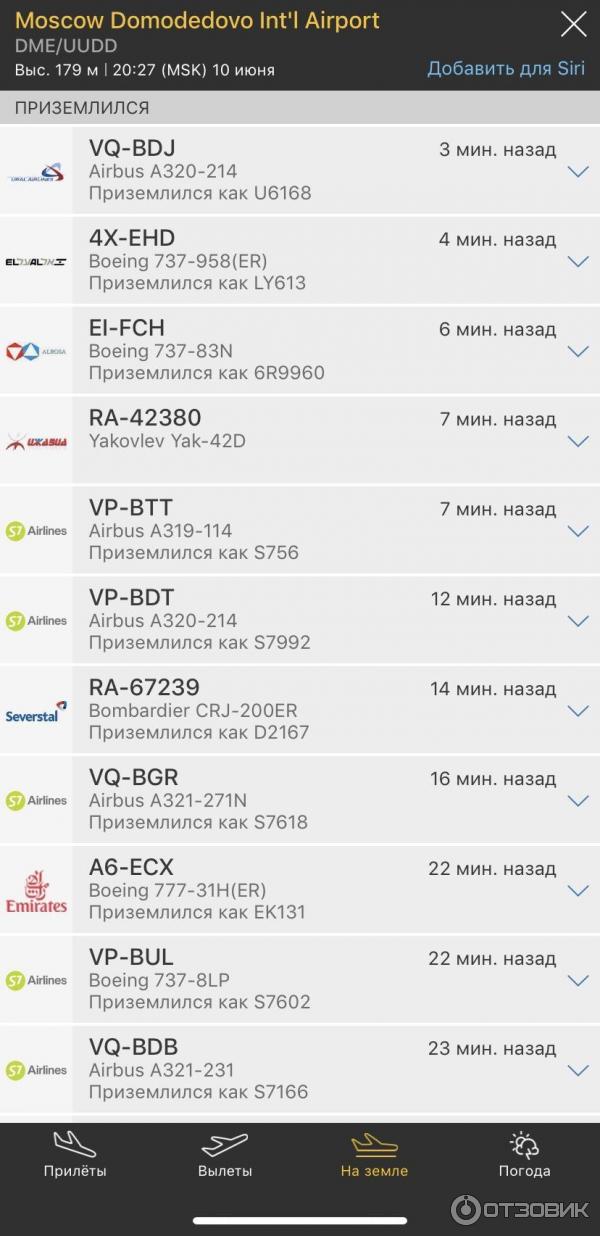Switch to the Вылеты tab
600x1236 pixels.
tap(225, 1155)
